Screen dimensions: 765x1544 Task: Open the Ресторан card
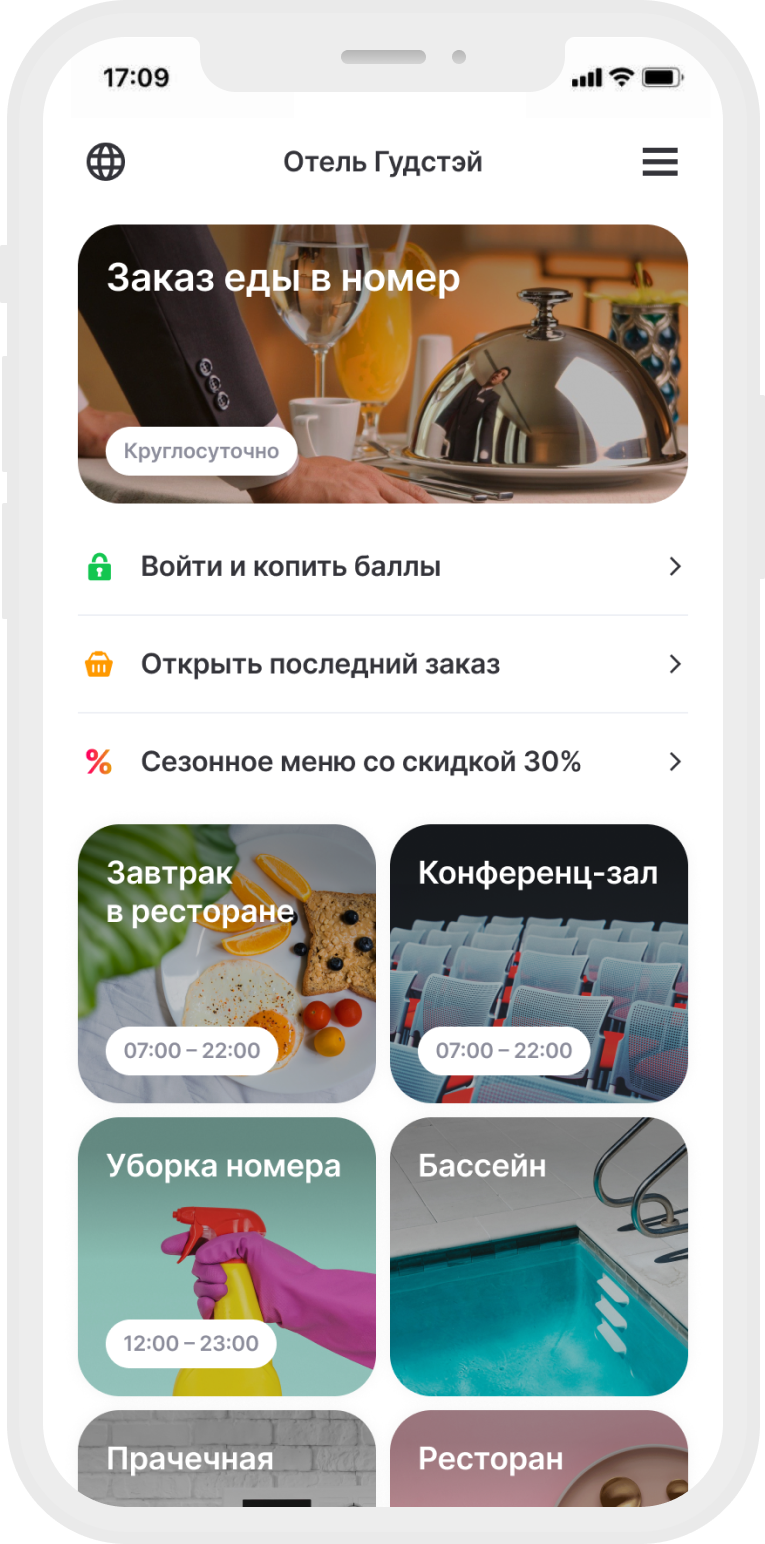(x=538, y=1459)
